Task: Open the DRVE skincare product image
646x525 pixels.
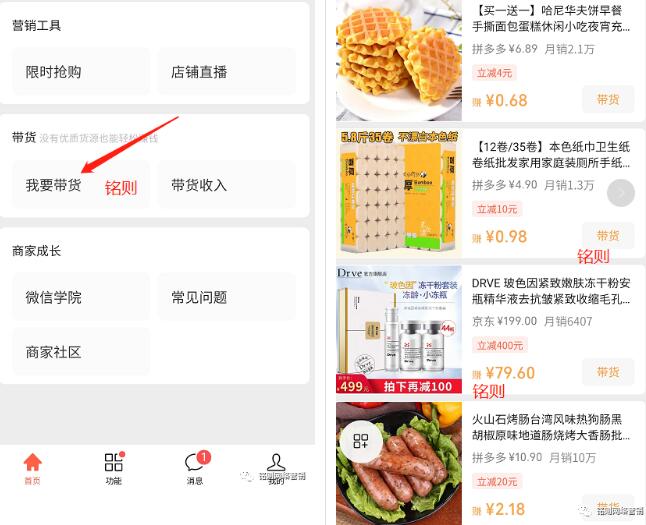Action: (399, 329)
